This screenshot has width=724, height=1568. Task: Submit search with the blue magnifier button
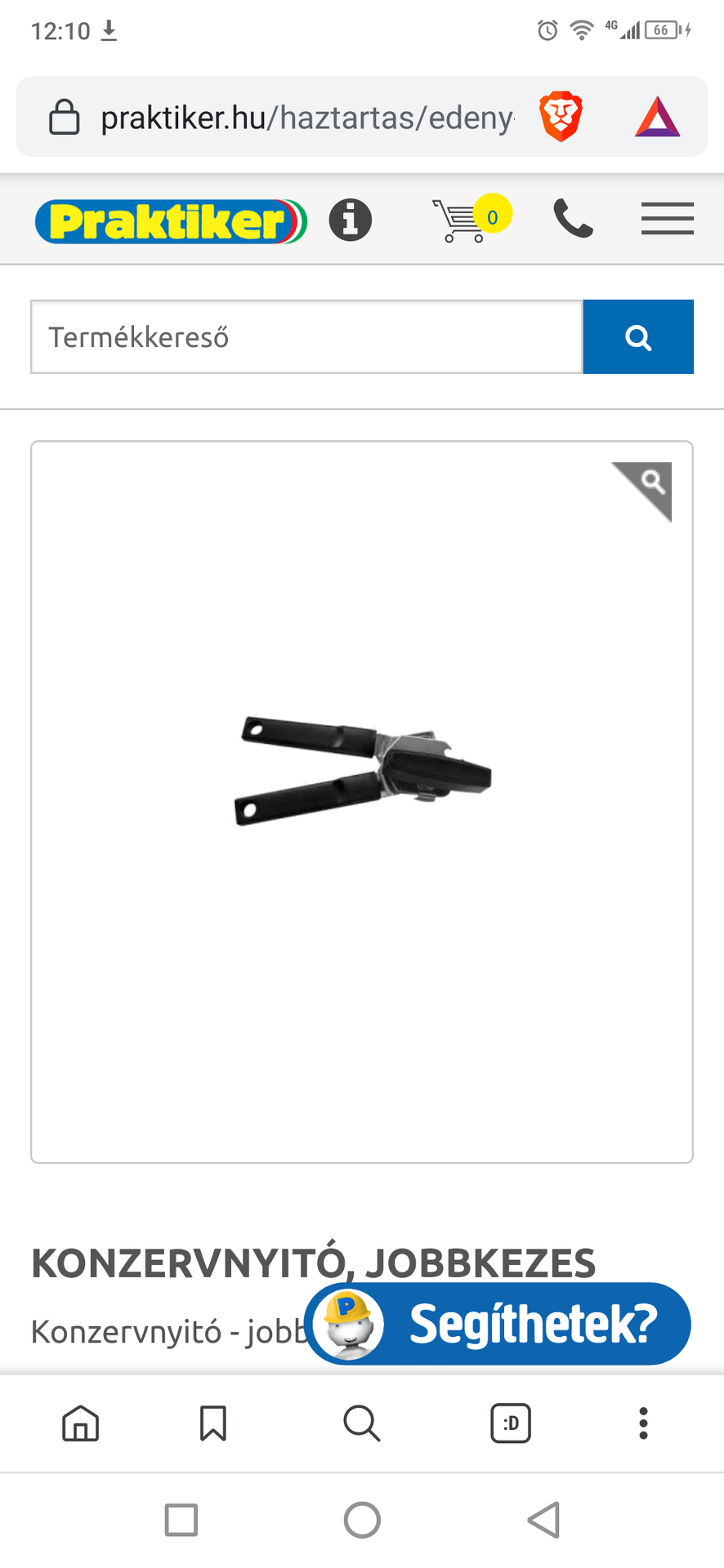(x=638, y=337)
